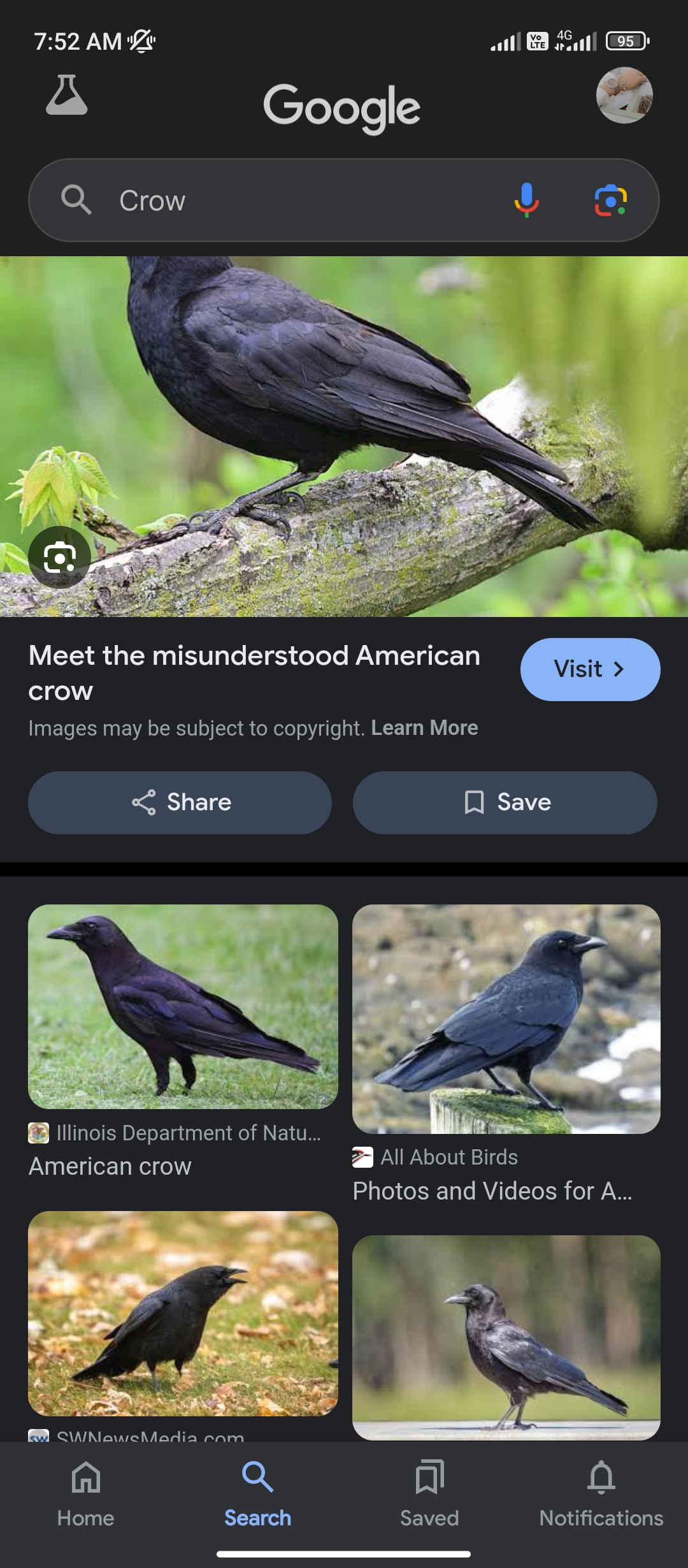Share this crow image
The image size is (688, 1568).
[180, 802]
